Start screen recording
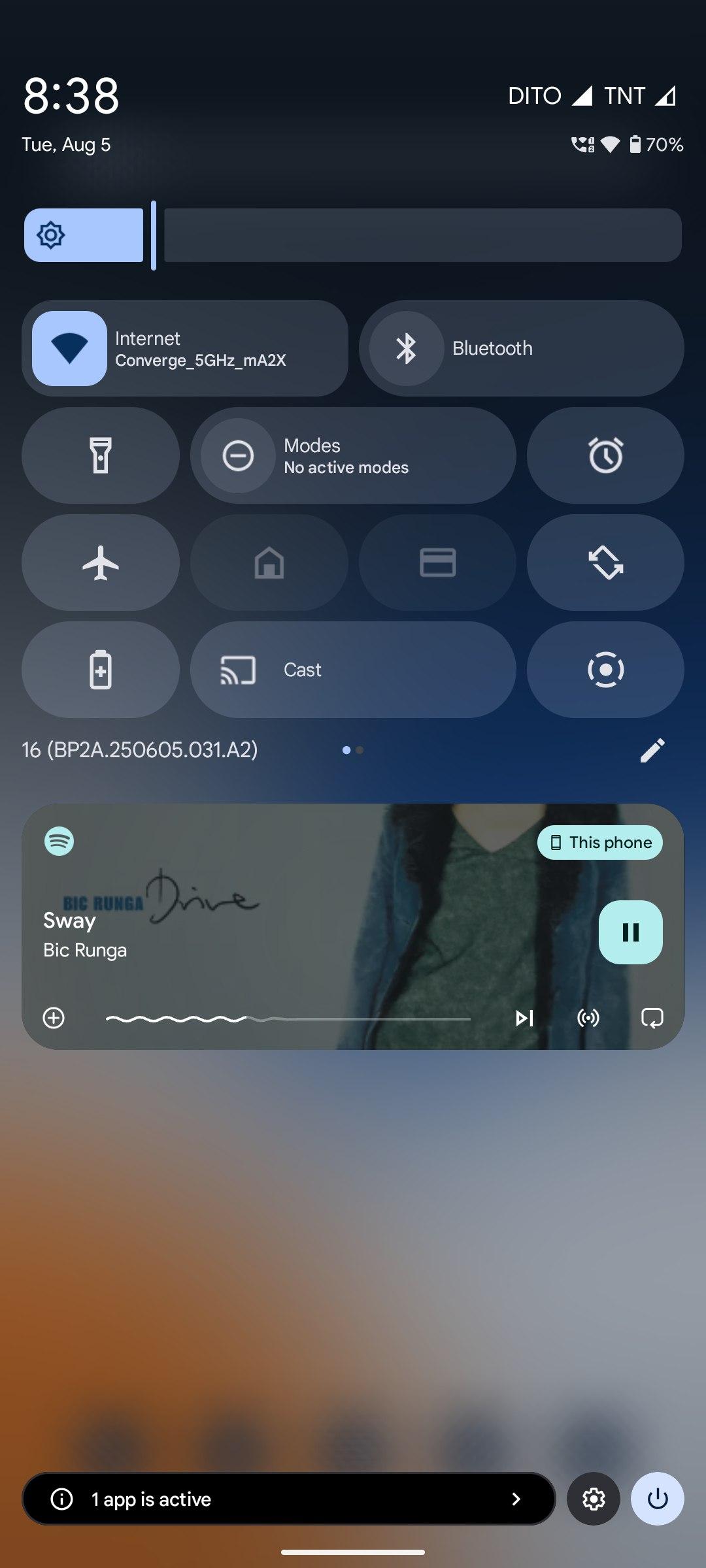 click(x=605, y=670)
